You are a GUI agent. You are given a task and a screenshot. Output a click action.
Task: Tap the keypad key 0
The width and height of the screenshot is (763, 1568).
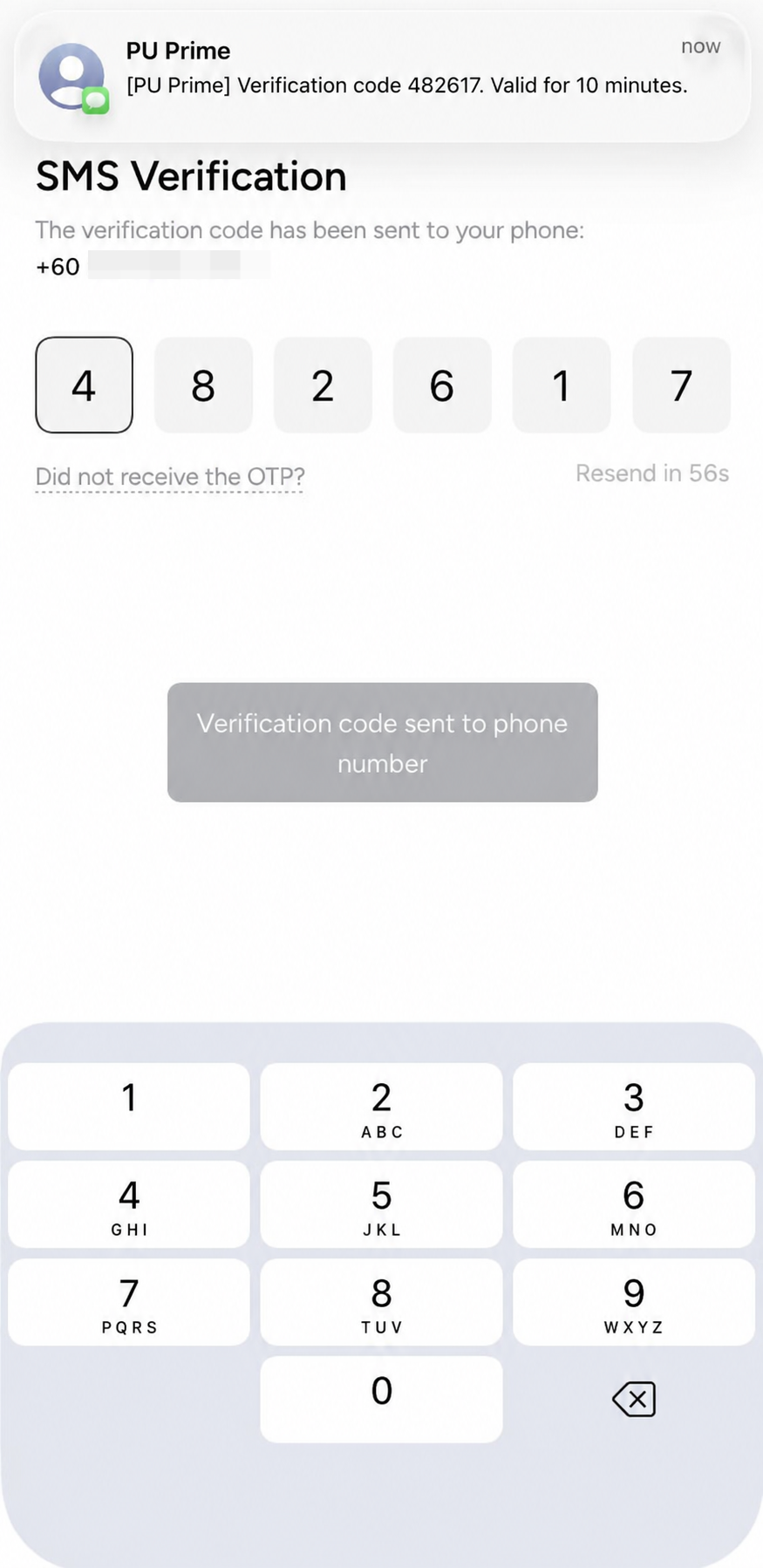coord(381,1399)
